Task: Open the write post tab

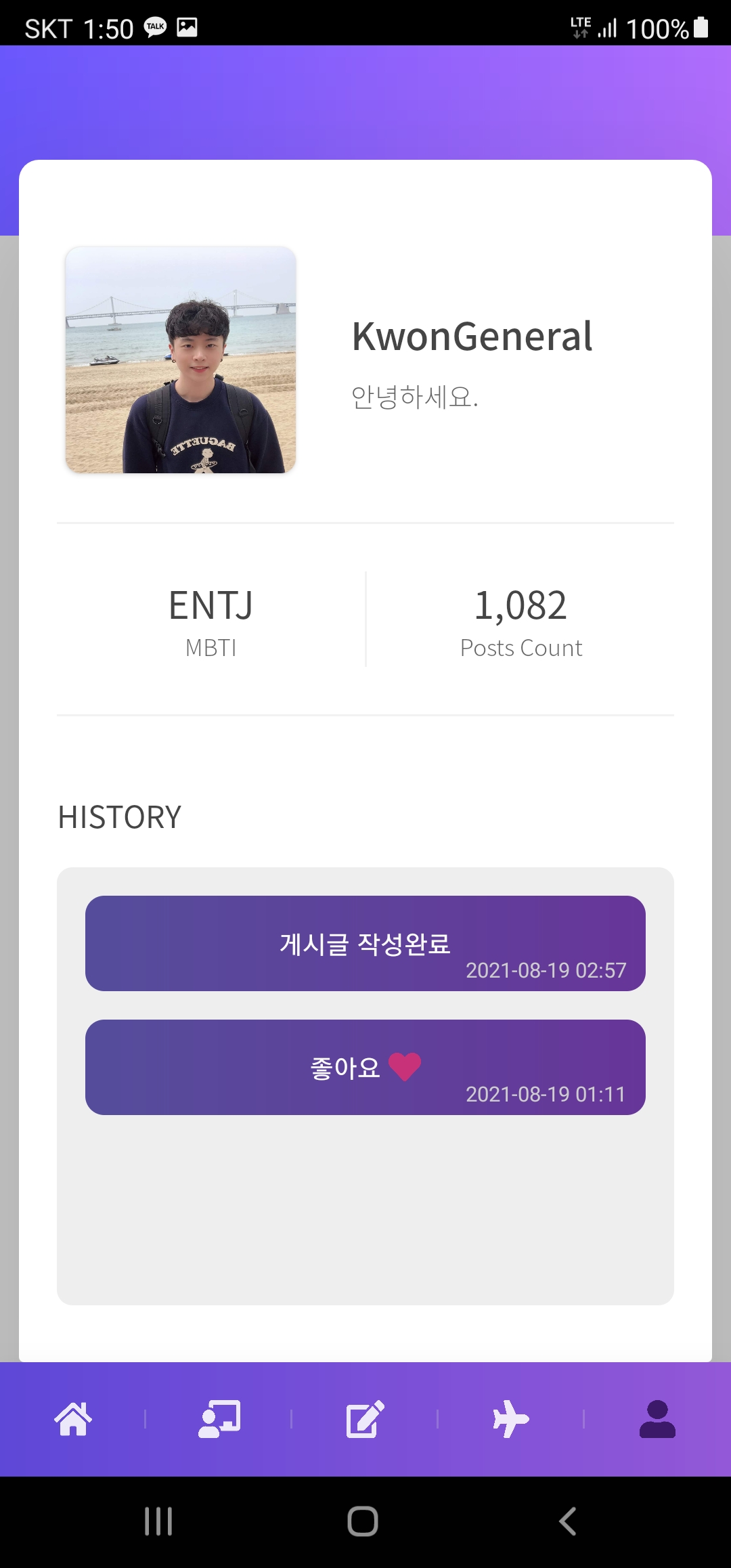Action: click(x=365, y=1419)
